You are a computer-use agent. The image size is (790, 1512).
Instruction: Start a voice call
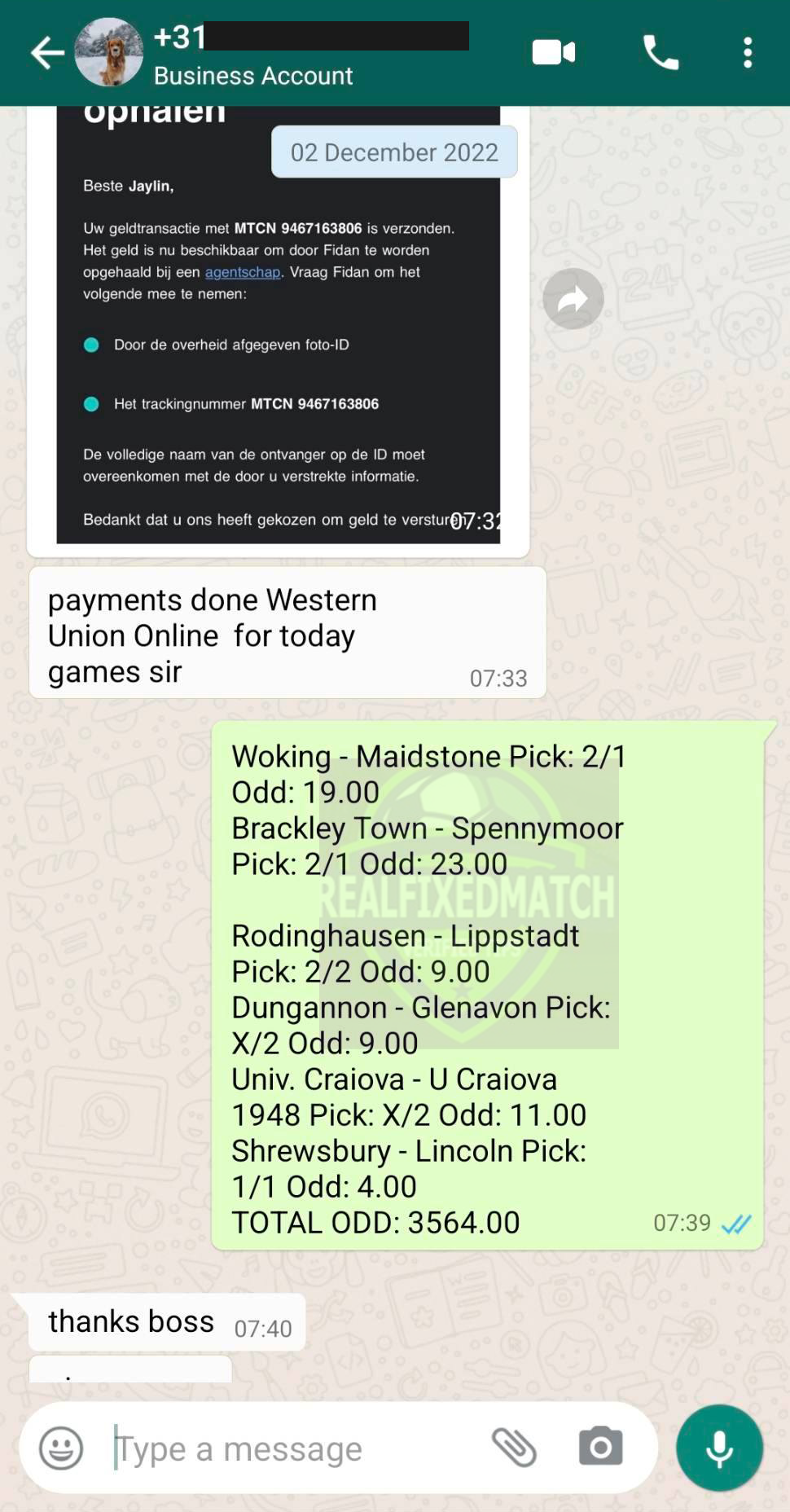[661, 52]
